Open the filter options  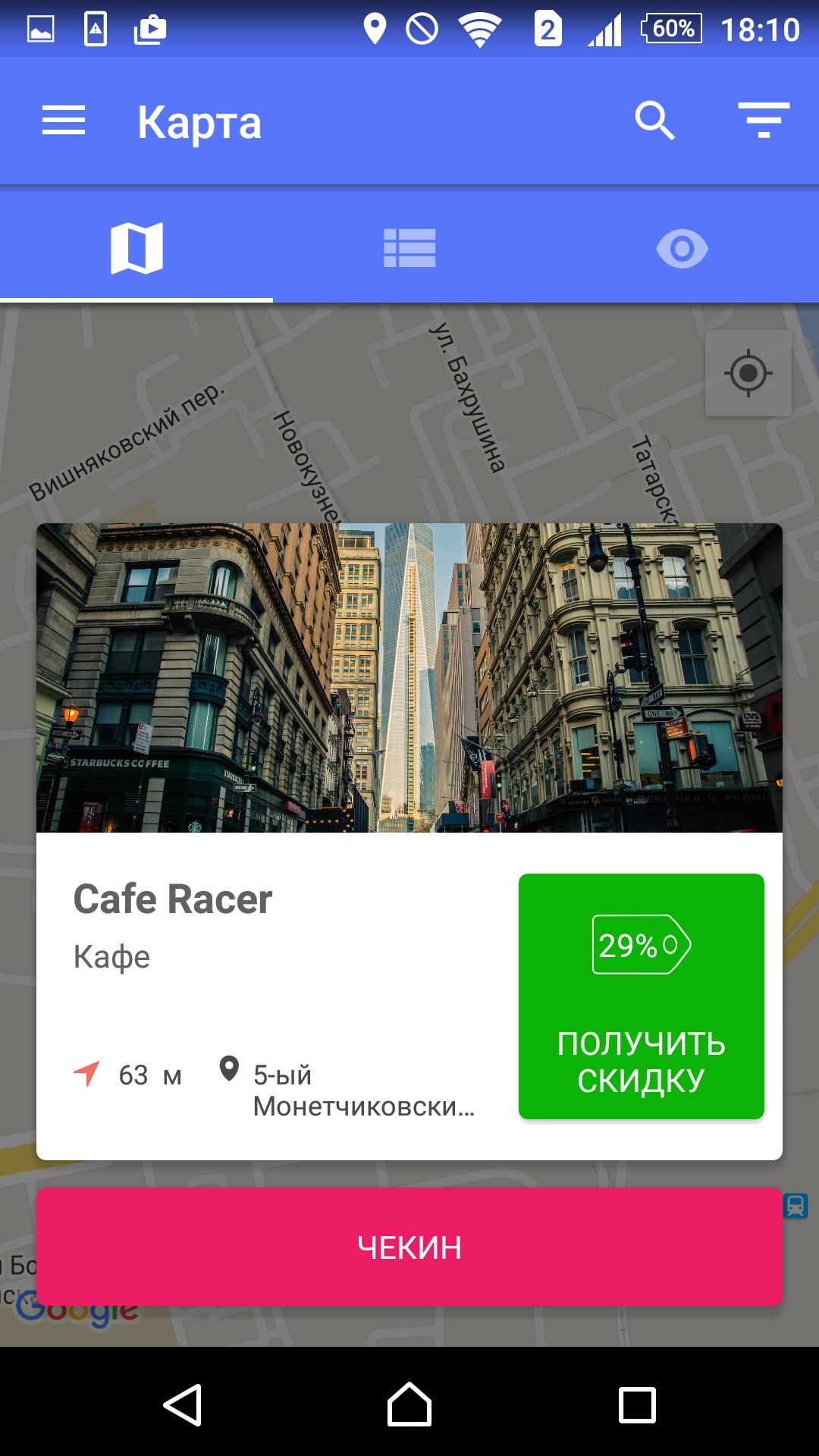764,121
